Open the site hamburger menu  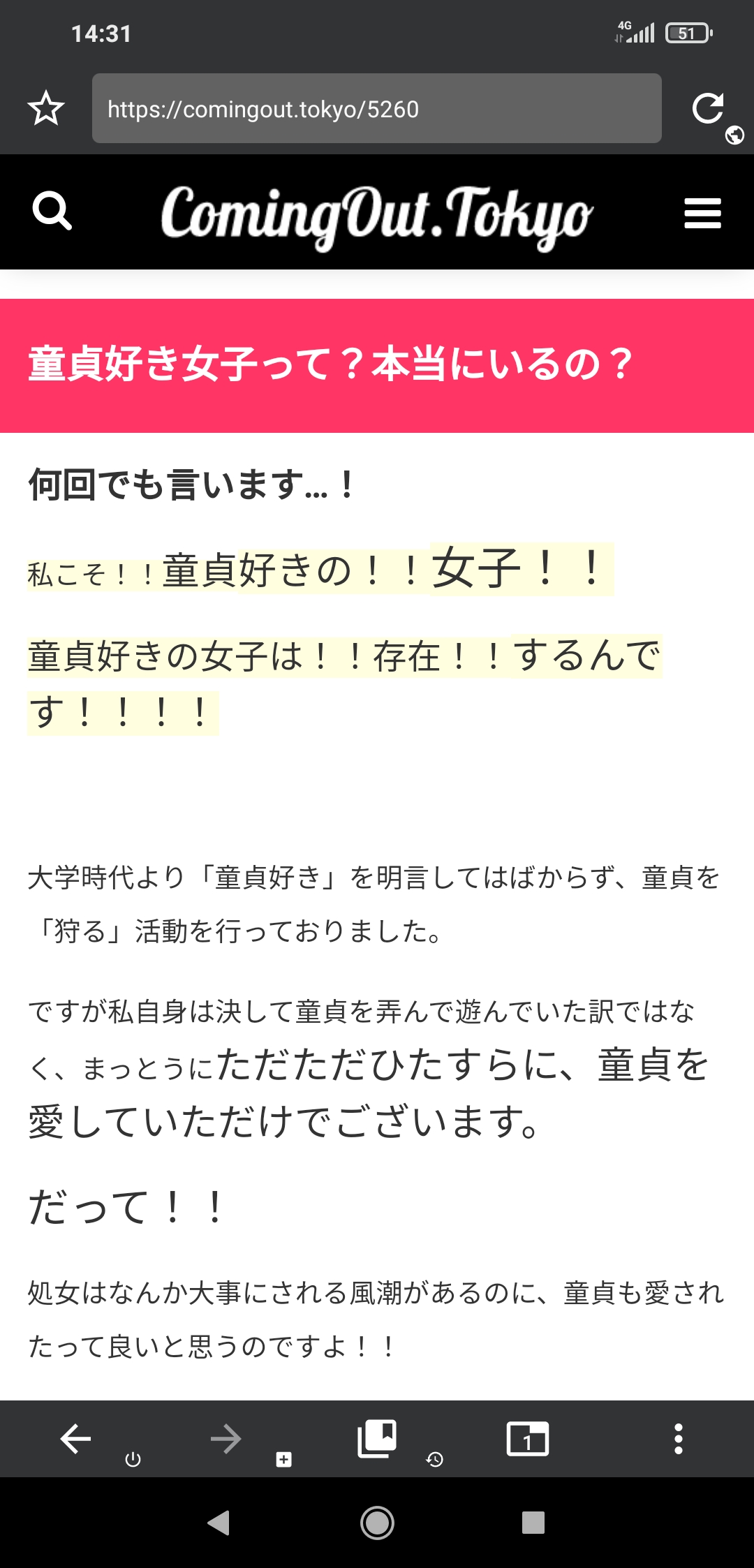click(702, 213)
